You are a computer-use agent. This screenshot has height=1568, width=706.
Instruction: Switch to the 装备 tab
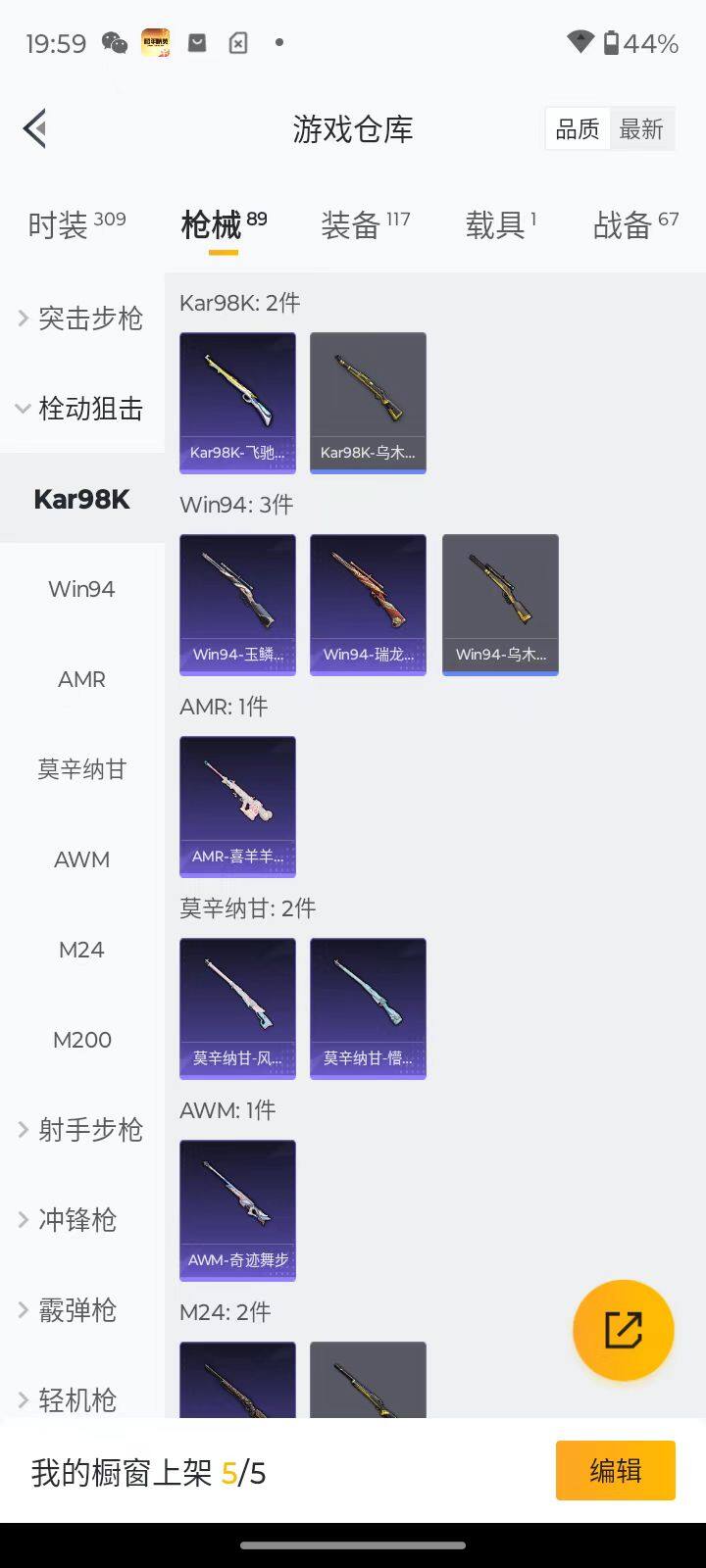(x=365, y=225)
